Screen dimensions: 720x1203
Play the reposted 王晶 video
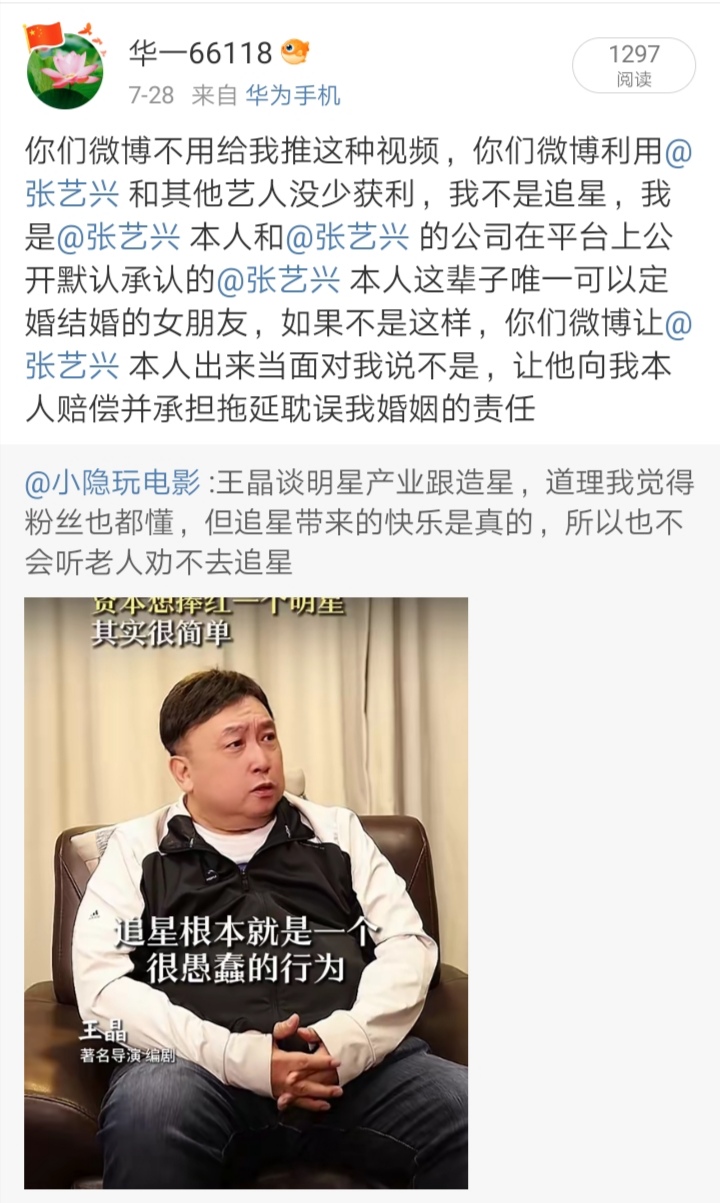(245, 892)
